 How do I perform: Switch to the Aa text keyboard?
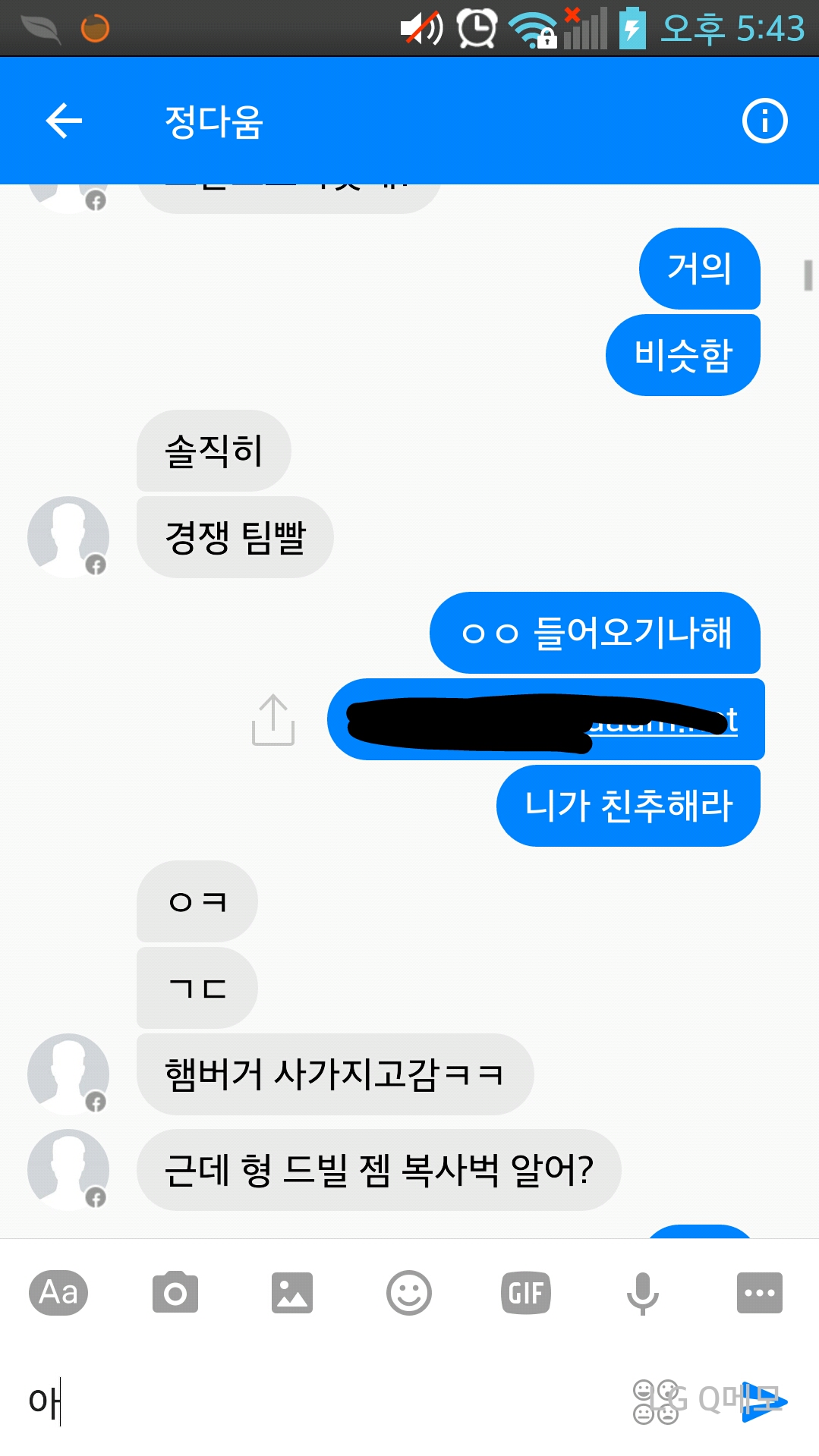pos(58,1292)
